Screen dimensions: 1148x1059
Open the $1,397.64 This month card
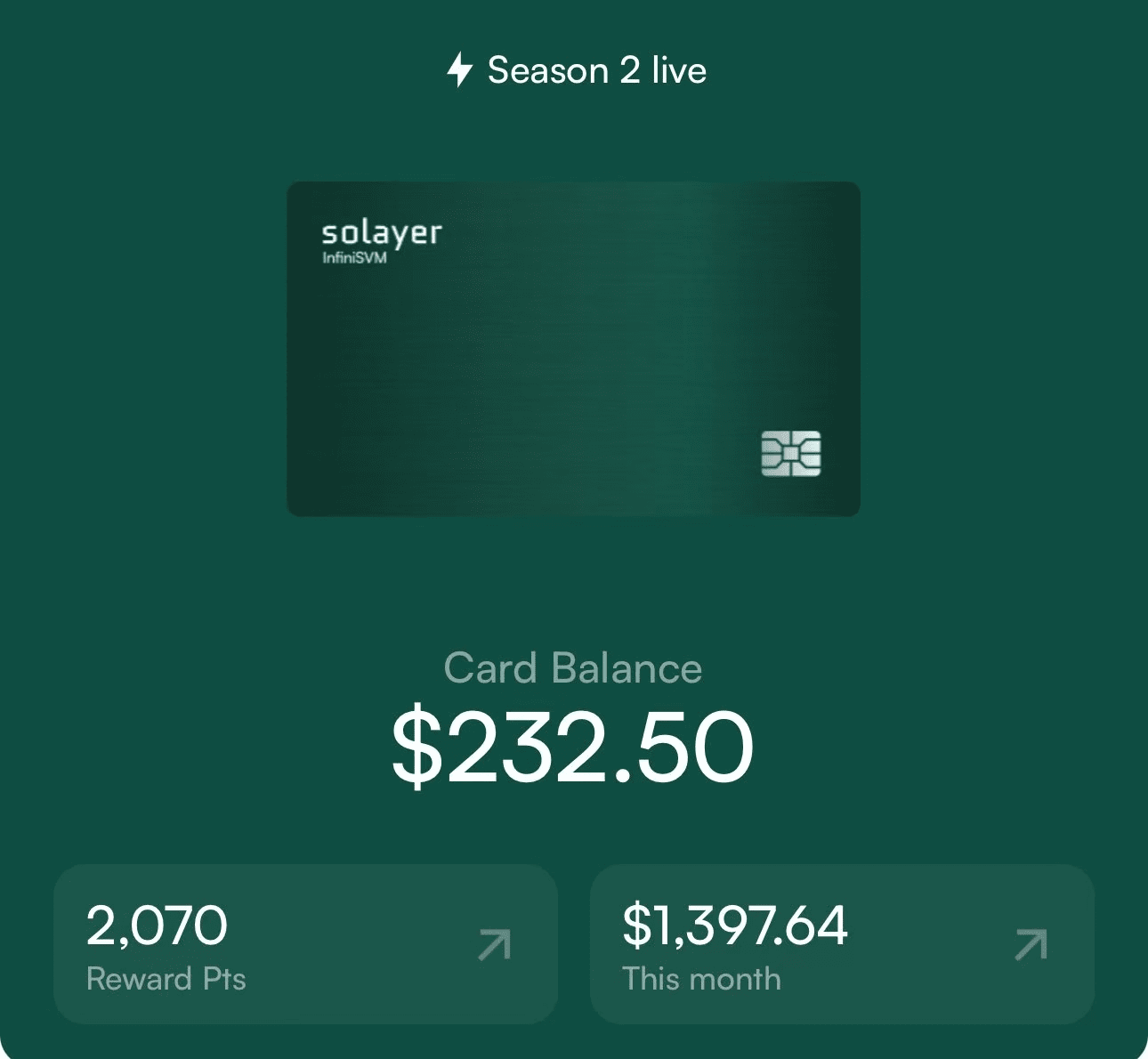pos(841,944)
